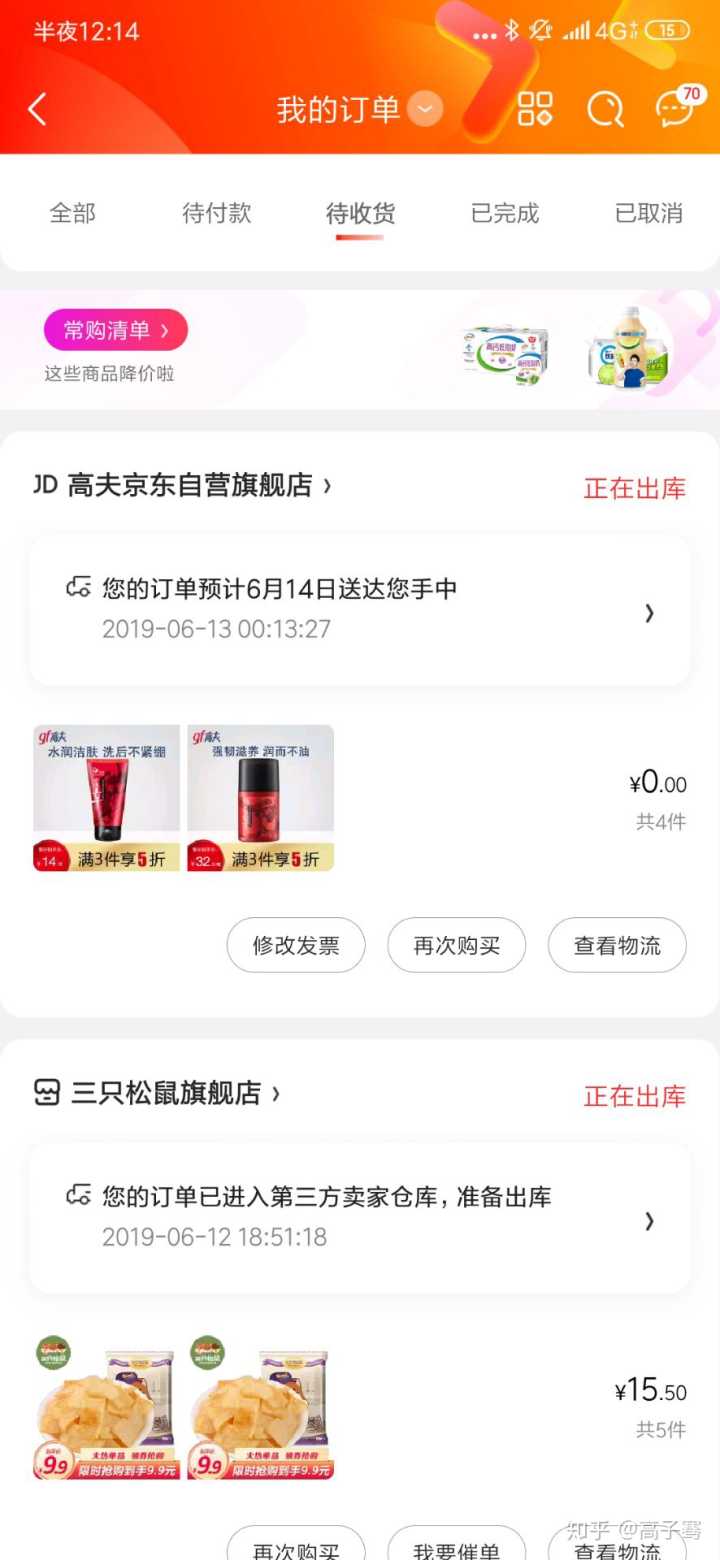Switch to the 待付款 tab
This screenshot has height=1560, width=720.
pos(216,213)
